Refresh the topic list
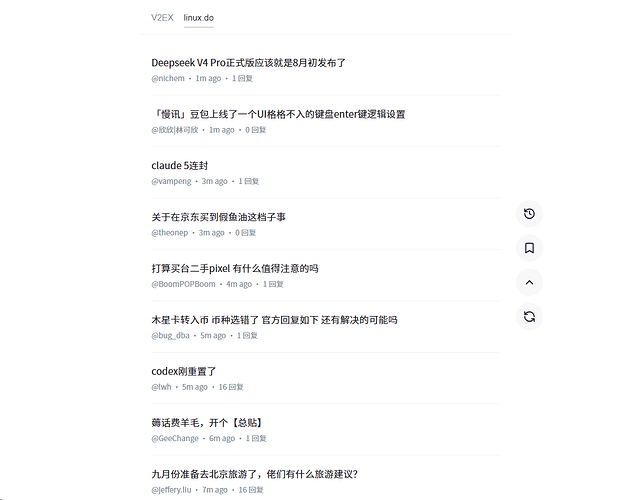Image resolution: width=642 pixels, height=500 pixels. [x=529, y=317]
